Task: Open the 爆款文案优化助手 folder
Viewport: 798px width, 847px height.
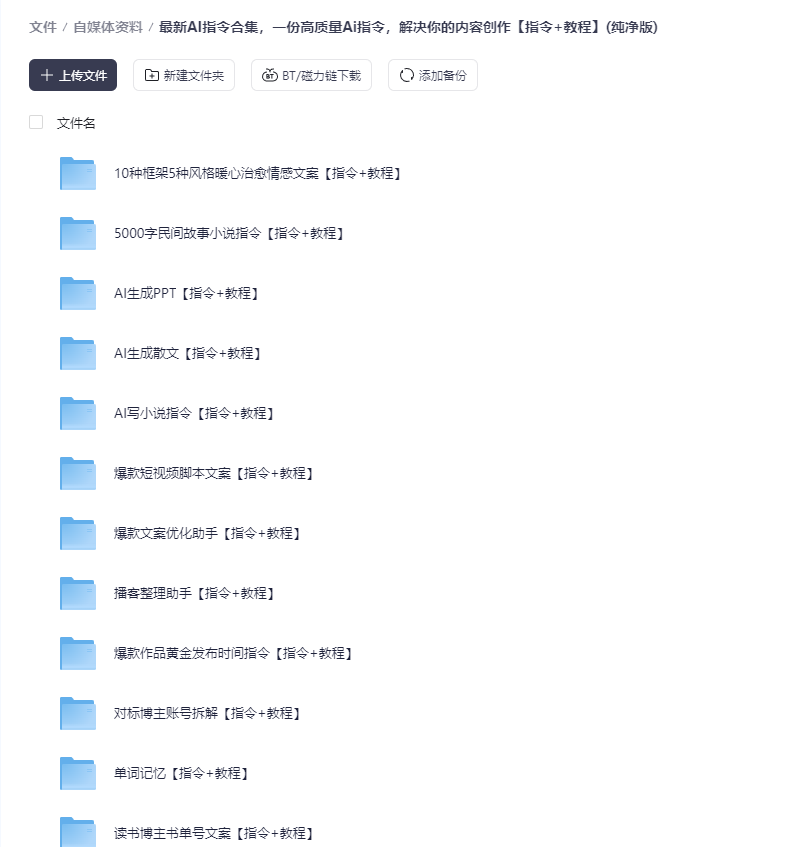Action: 206,533
